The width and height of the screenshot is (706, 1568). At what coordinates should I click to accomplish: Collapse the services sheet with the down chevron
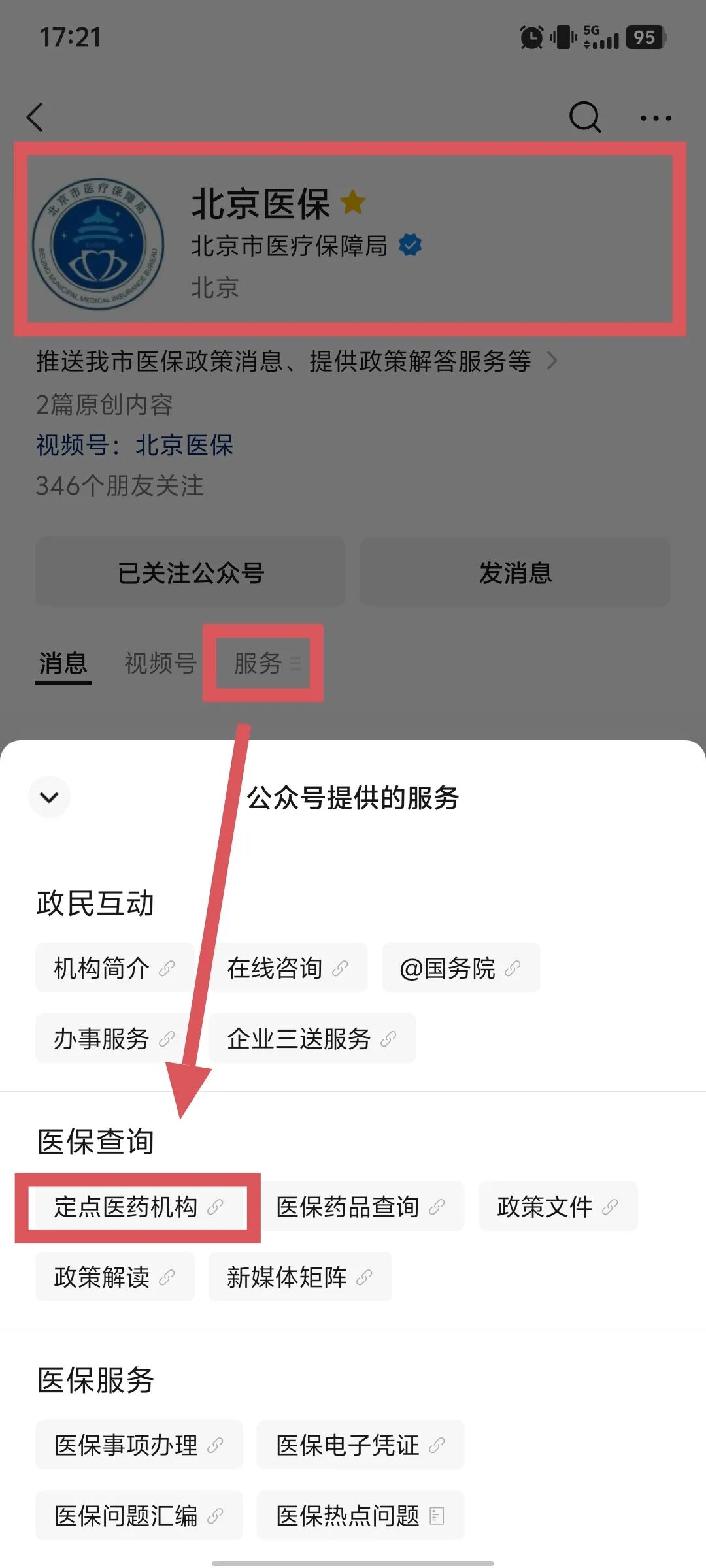[x=50, y=797]
